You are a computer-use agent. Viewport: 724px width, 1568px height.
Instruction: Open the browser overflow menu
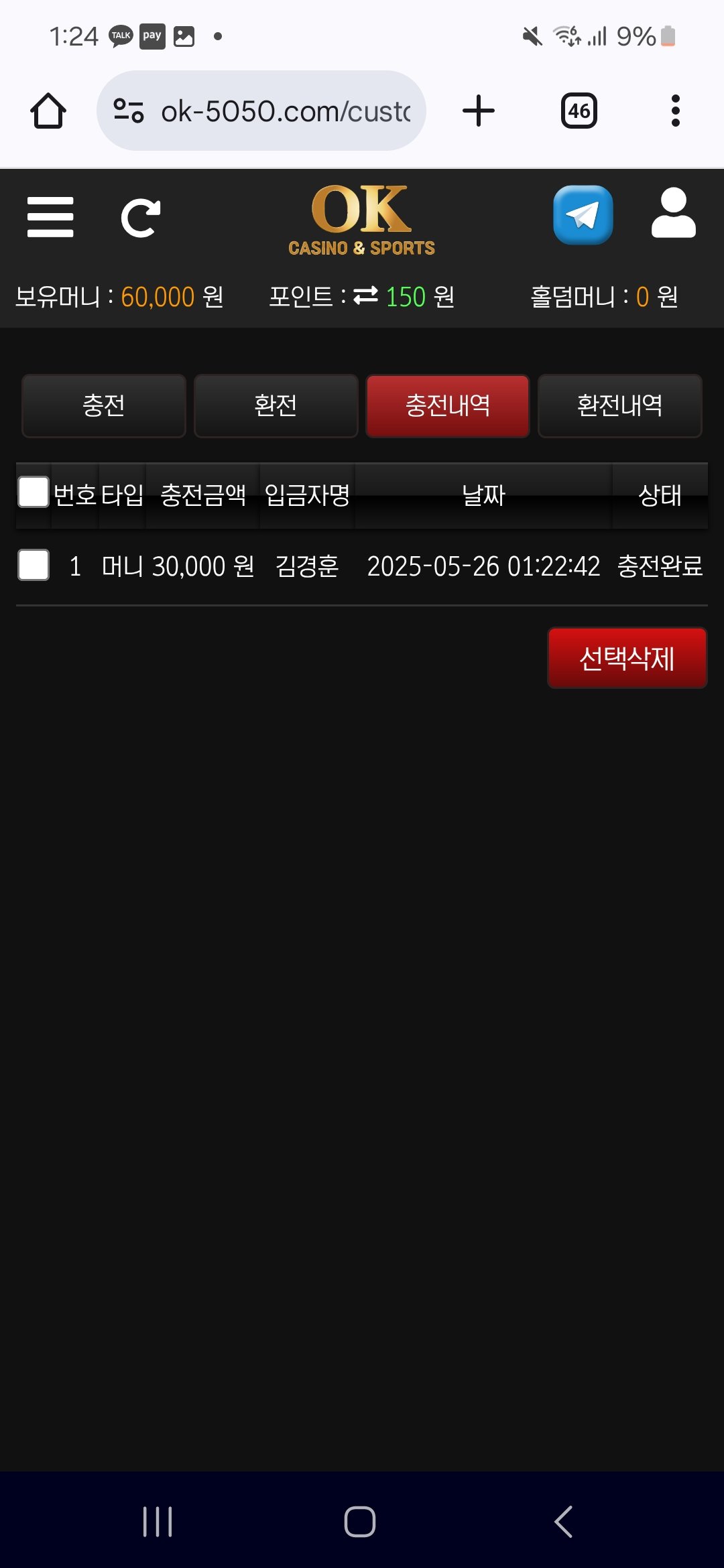(675, 111)
